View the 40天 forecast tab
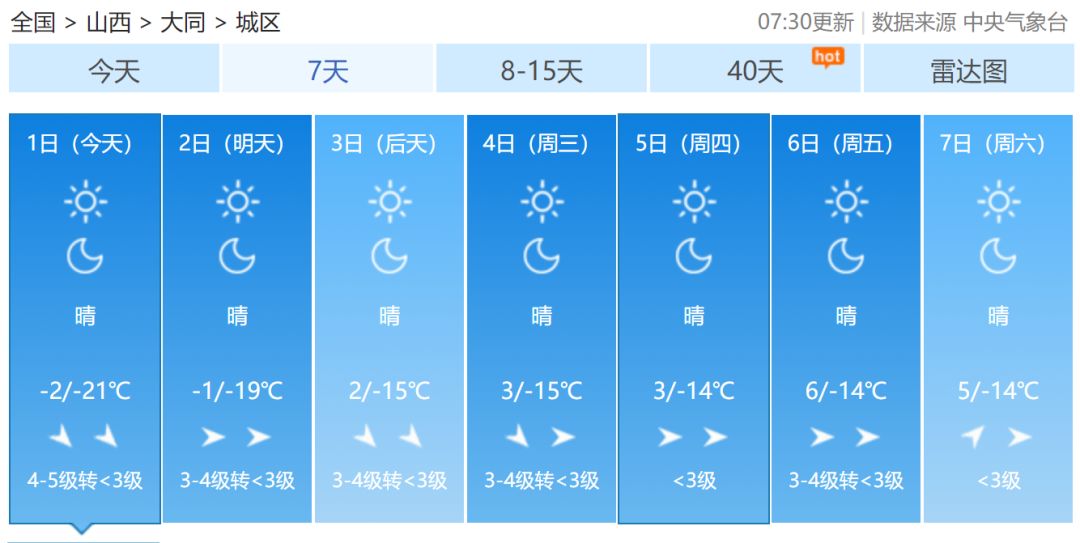The image size is (1080, 543). tap(755, 71)
